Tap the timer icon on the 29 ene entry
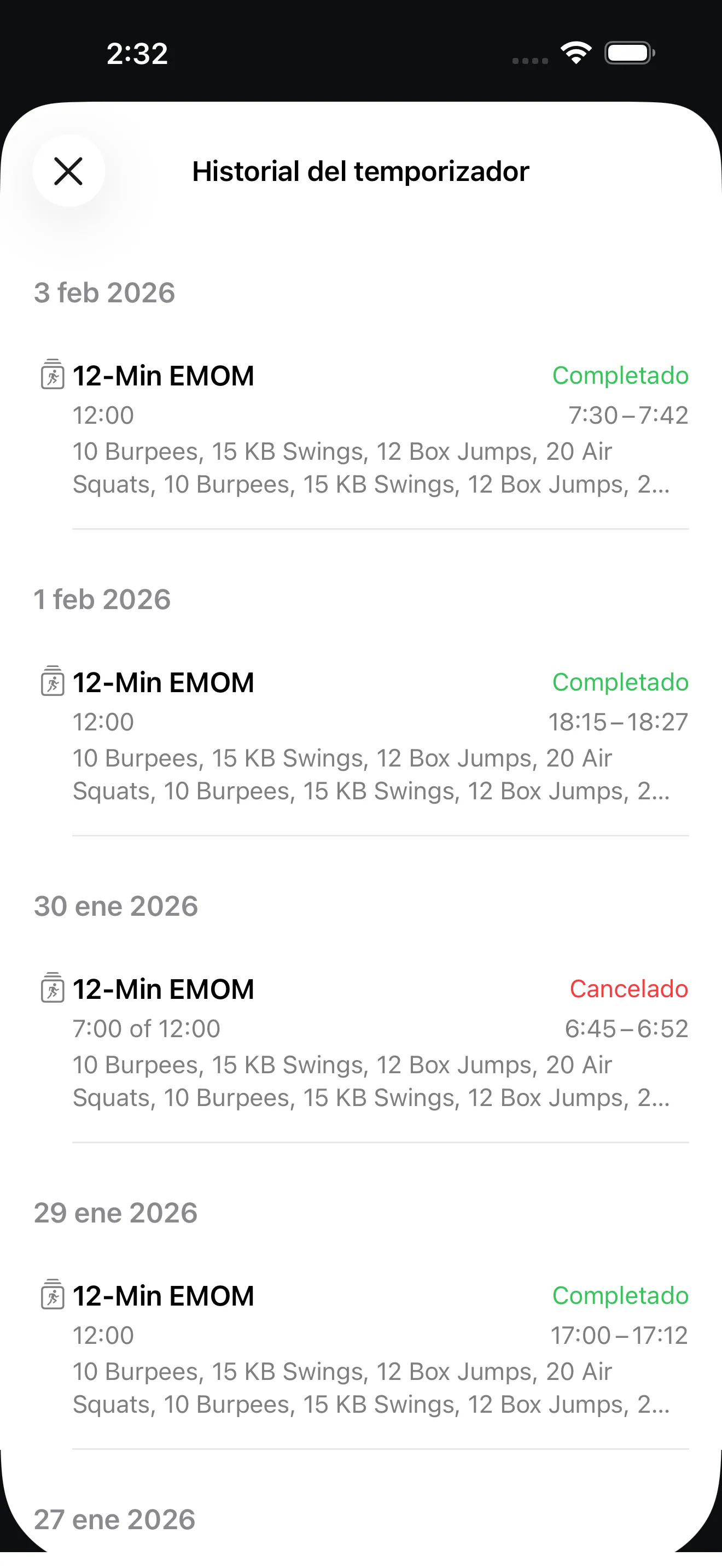Image resolution: width=722 pixels, height=1568 pixels. click(53, 1296)
